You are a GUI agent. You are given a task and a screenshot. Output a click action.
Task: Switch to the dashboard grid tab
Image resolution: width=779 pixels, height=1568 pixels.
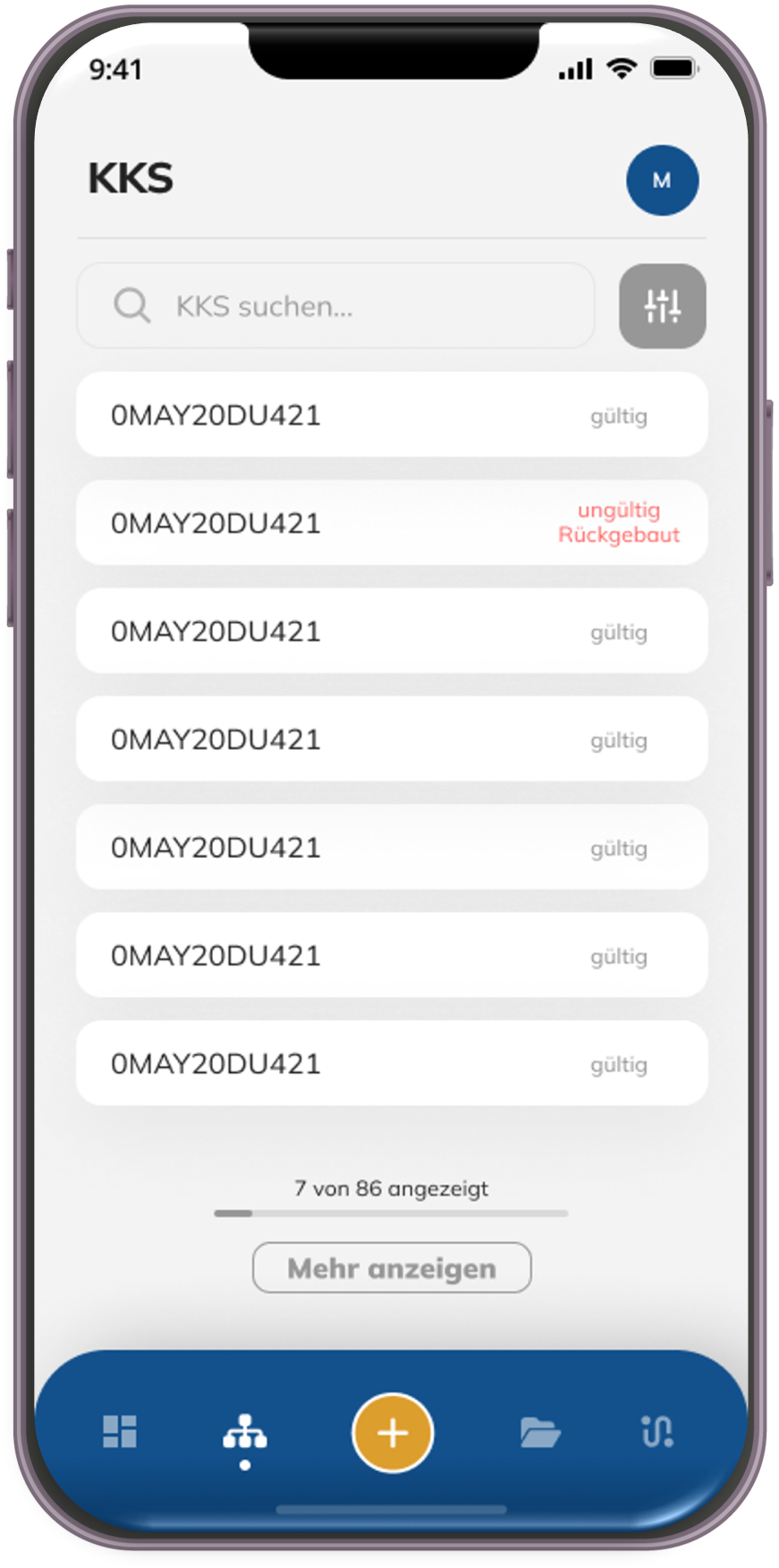coord(120,1431)
